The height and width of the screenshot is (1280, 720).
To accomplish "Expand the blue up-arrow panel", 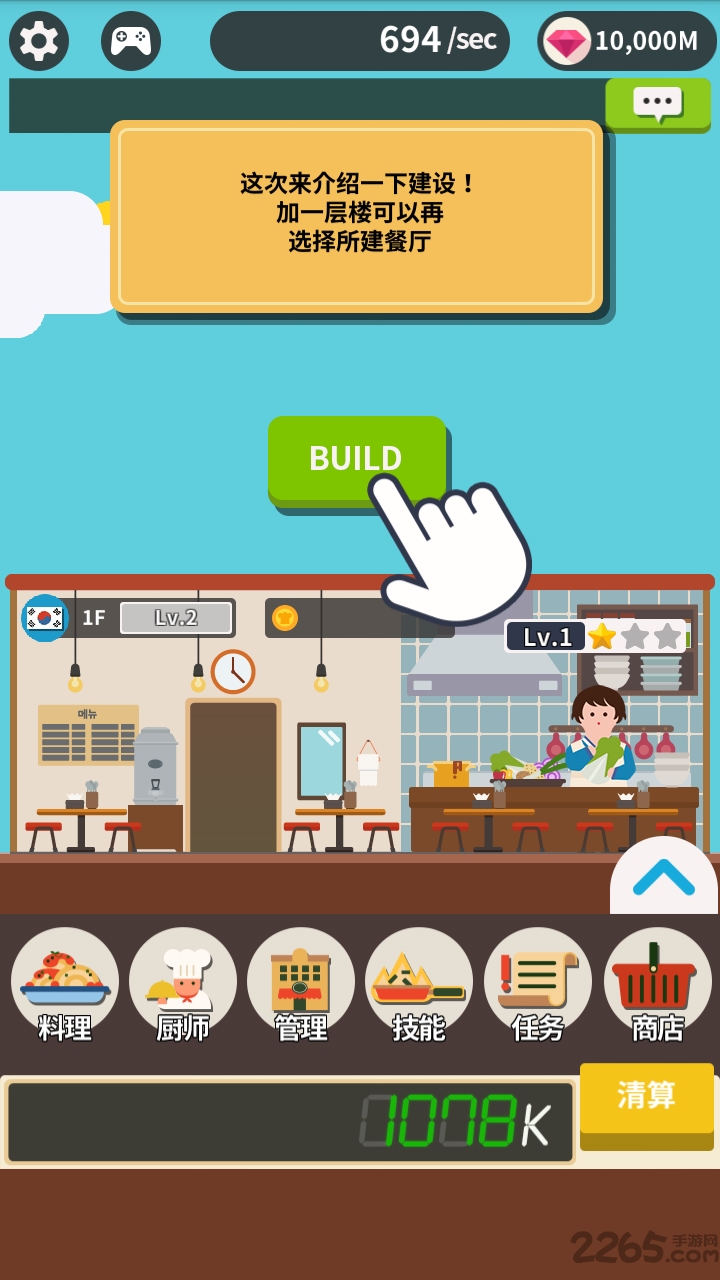I will [663, 877].
